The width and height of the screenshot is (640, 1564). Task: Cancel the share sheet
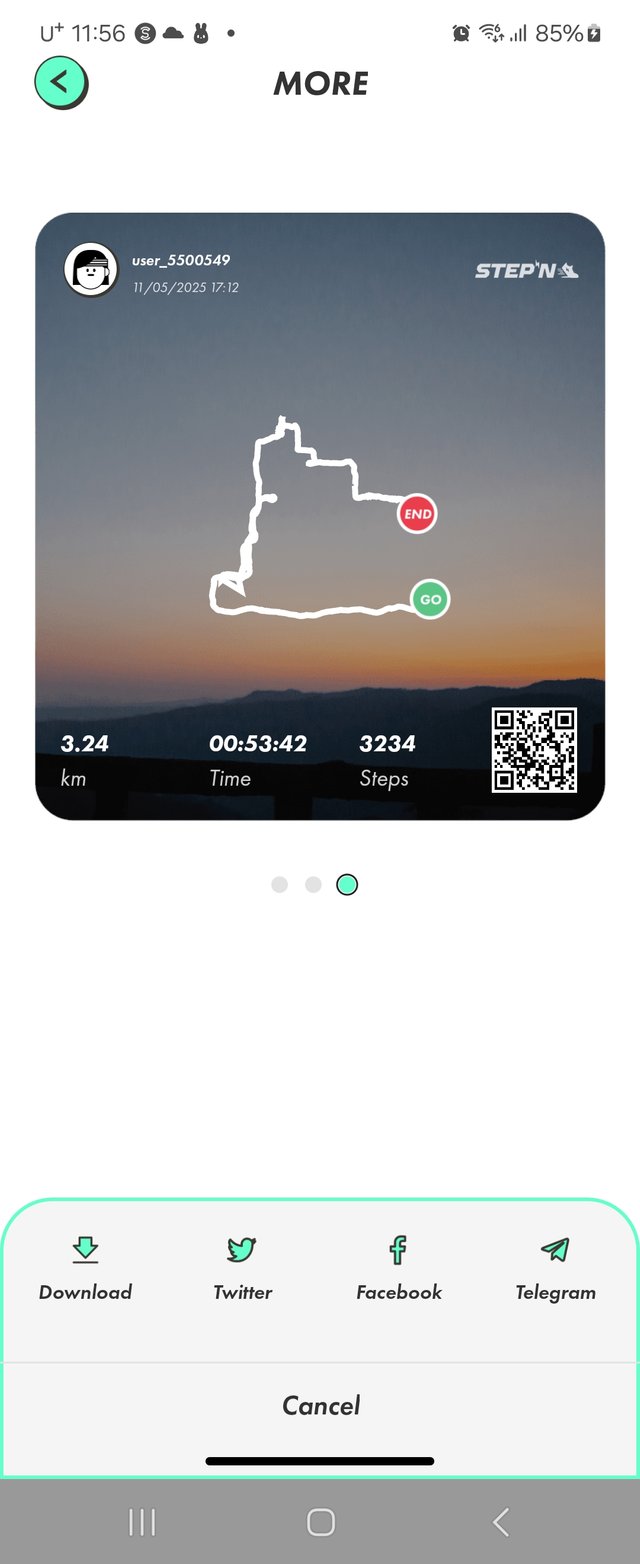[x=320, y=1405]
